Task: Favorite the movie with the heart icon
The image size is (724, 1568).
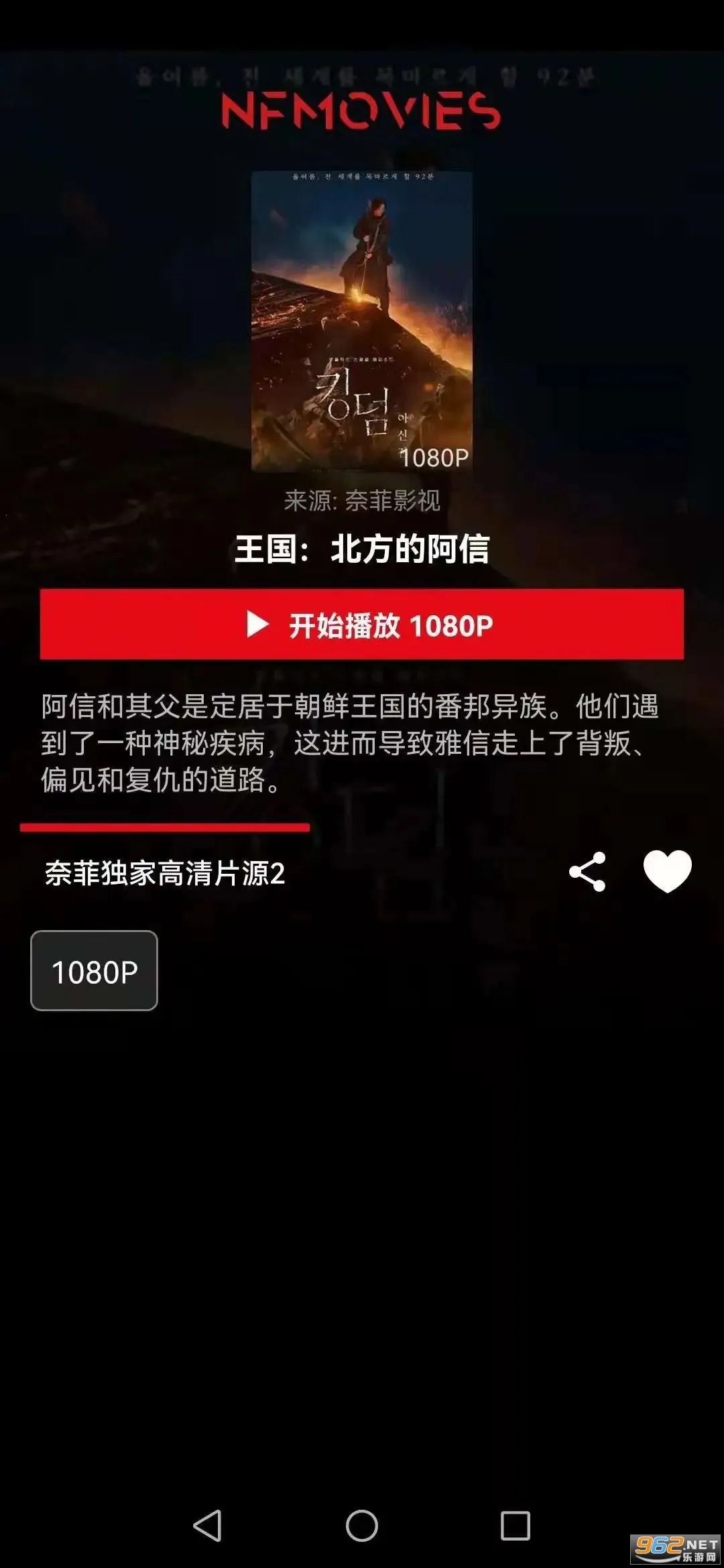Action: pyautogui.click(x=667, y=871)
